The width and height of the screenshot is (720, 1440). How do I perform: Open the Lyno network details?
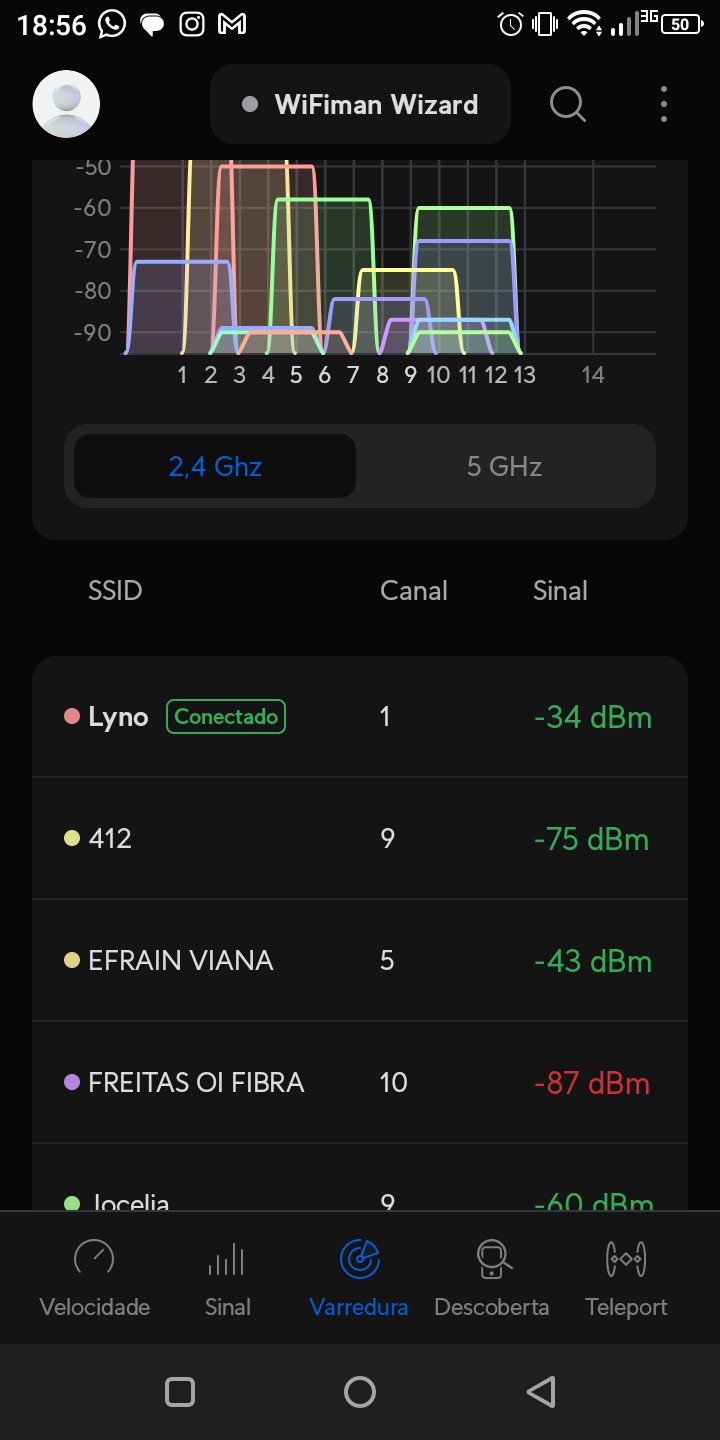(360, 717)
